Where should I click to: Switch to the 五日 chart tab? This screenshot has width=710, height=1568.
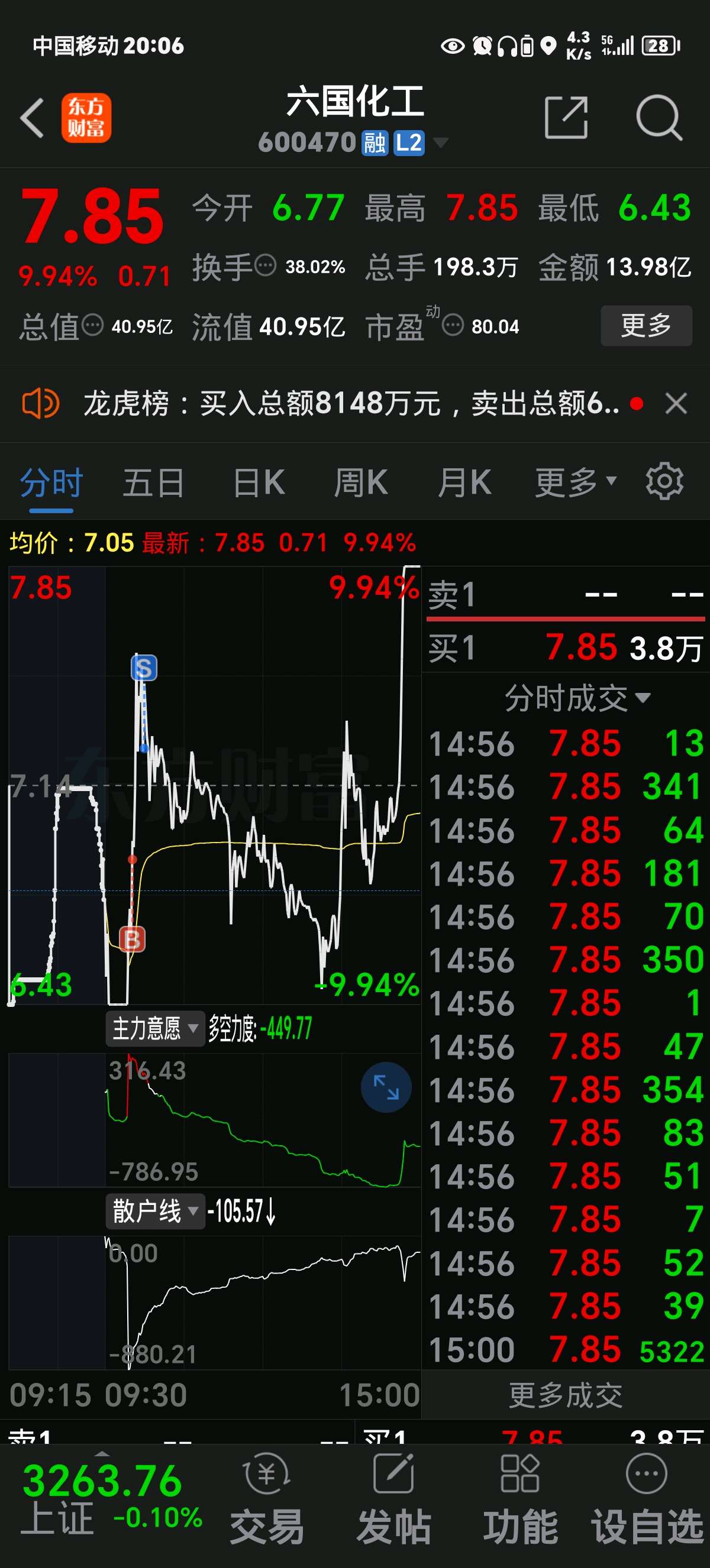pos(153,482)
